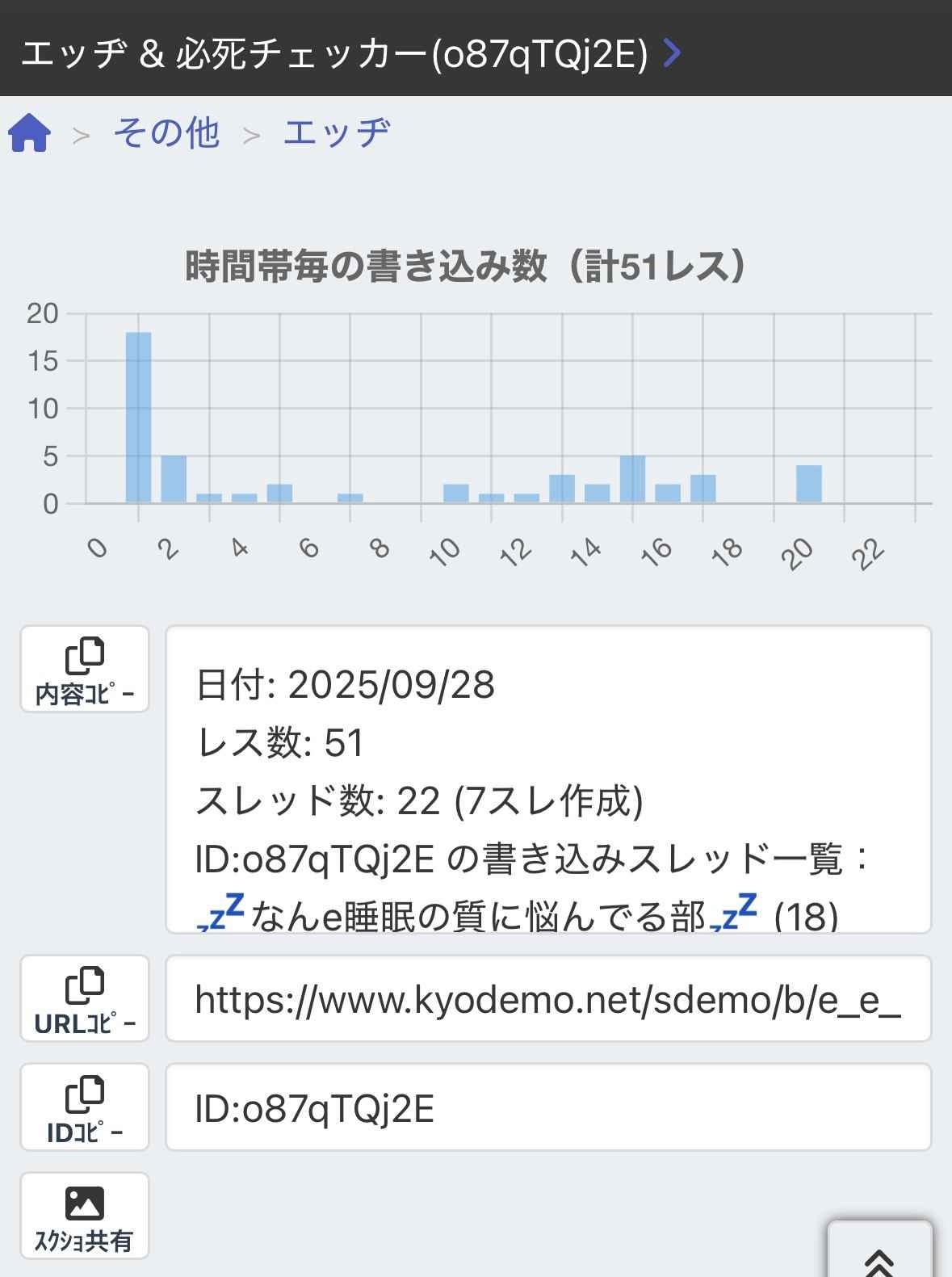Copy the ID with IDコピー

coord(85,1107)
